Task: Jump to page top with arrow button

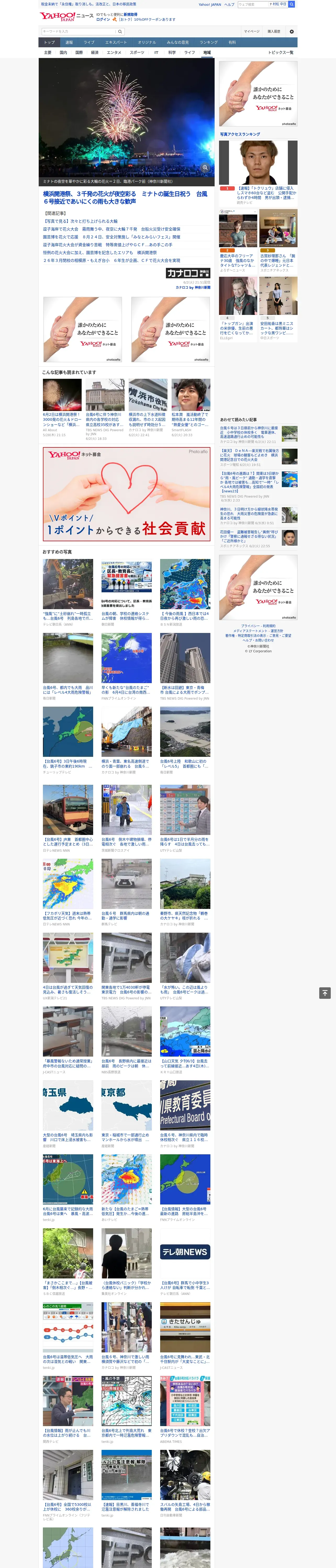Action: tap(325, 993)
